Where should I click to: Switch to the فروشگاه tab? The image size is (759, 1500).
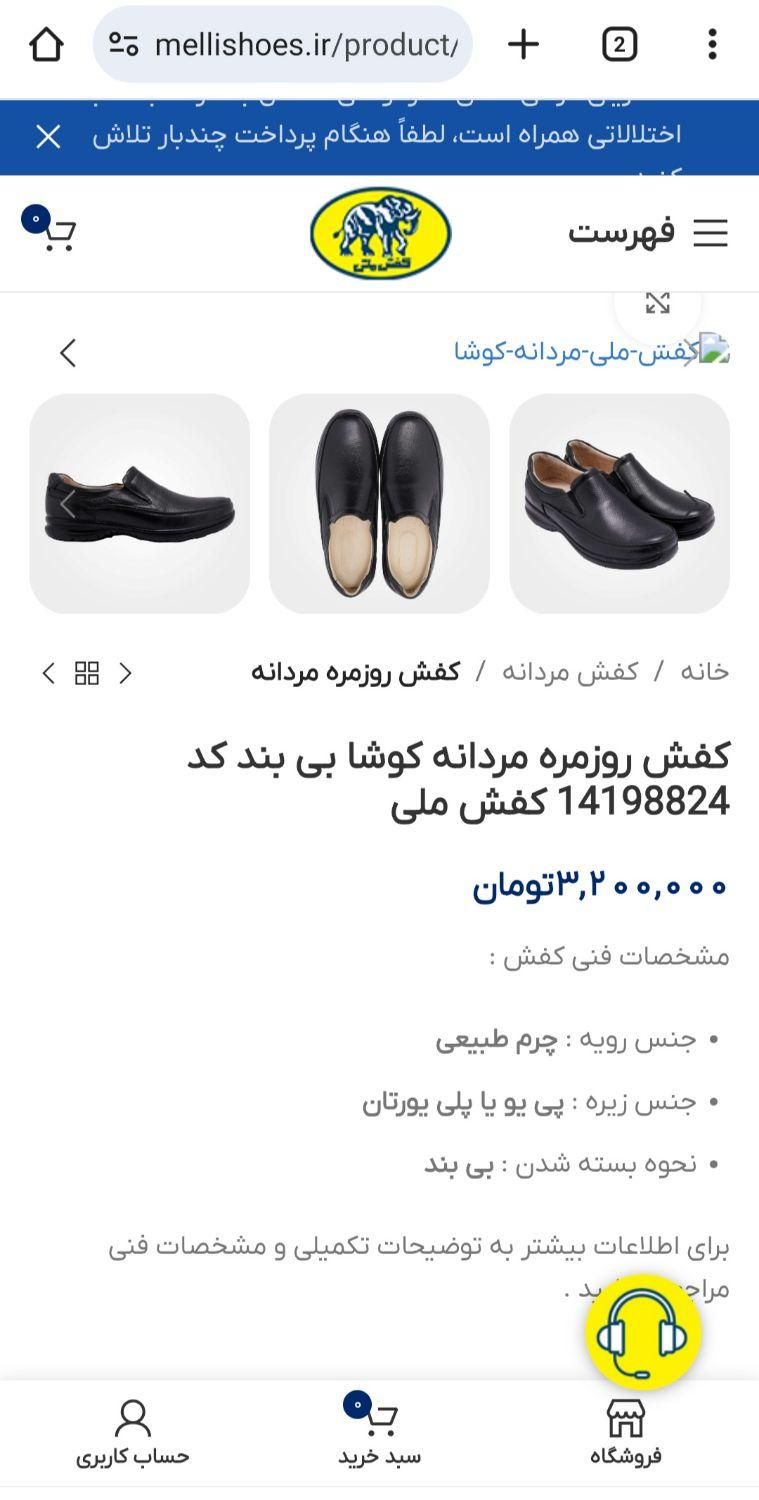click(625, 1432)
